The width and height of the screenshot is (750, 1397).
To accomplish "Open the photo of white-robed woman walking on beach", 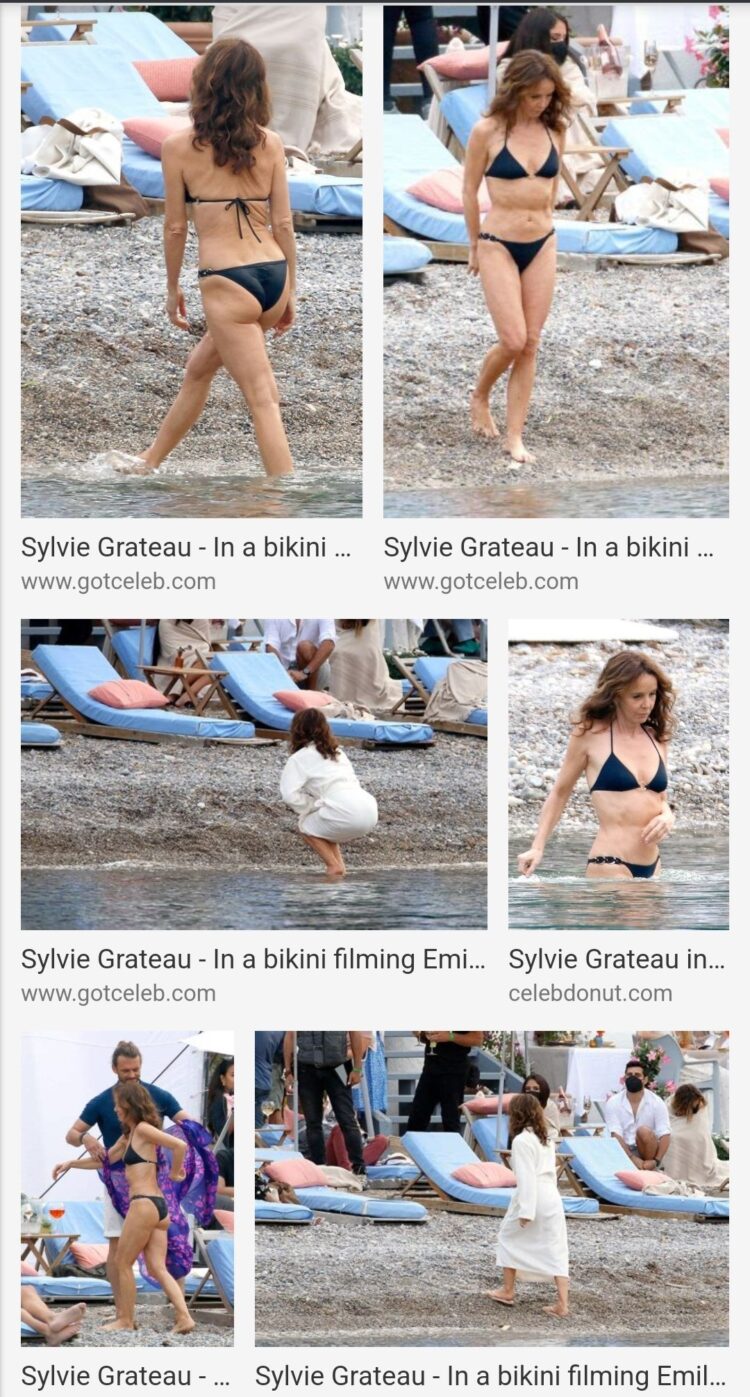I will (491, 1188).
